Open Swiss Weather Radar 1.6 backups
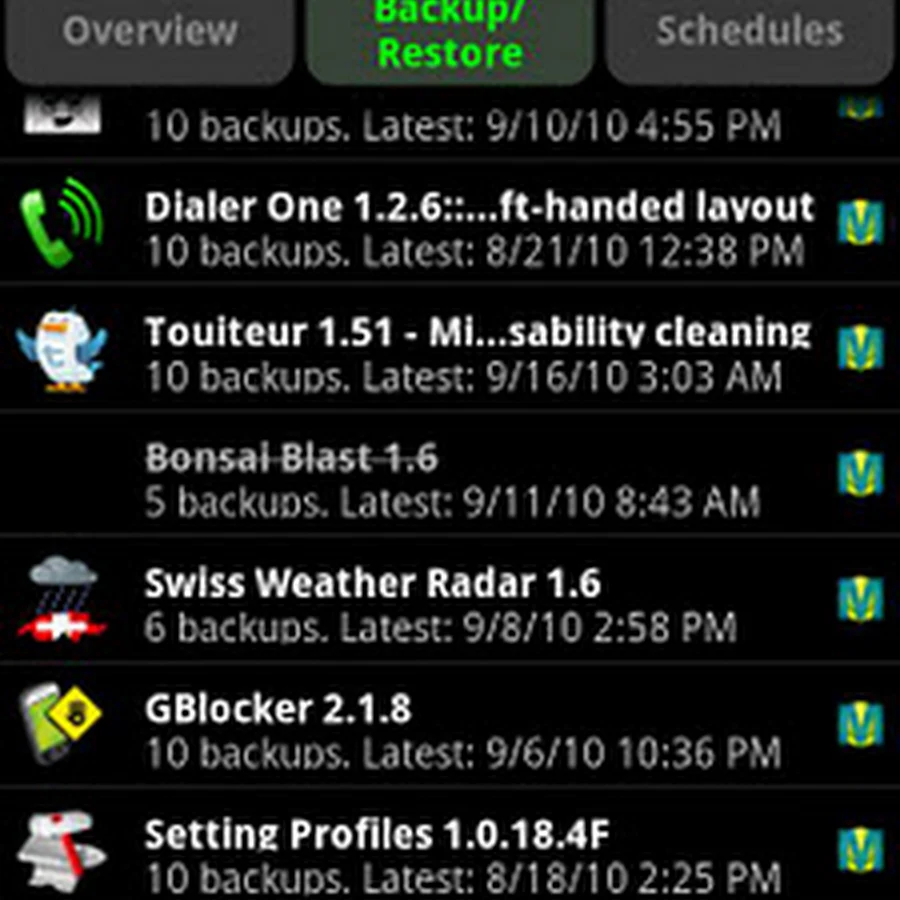The height and width of the screenshot is (900, 900). pos(450,603)
